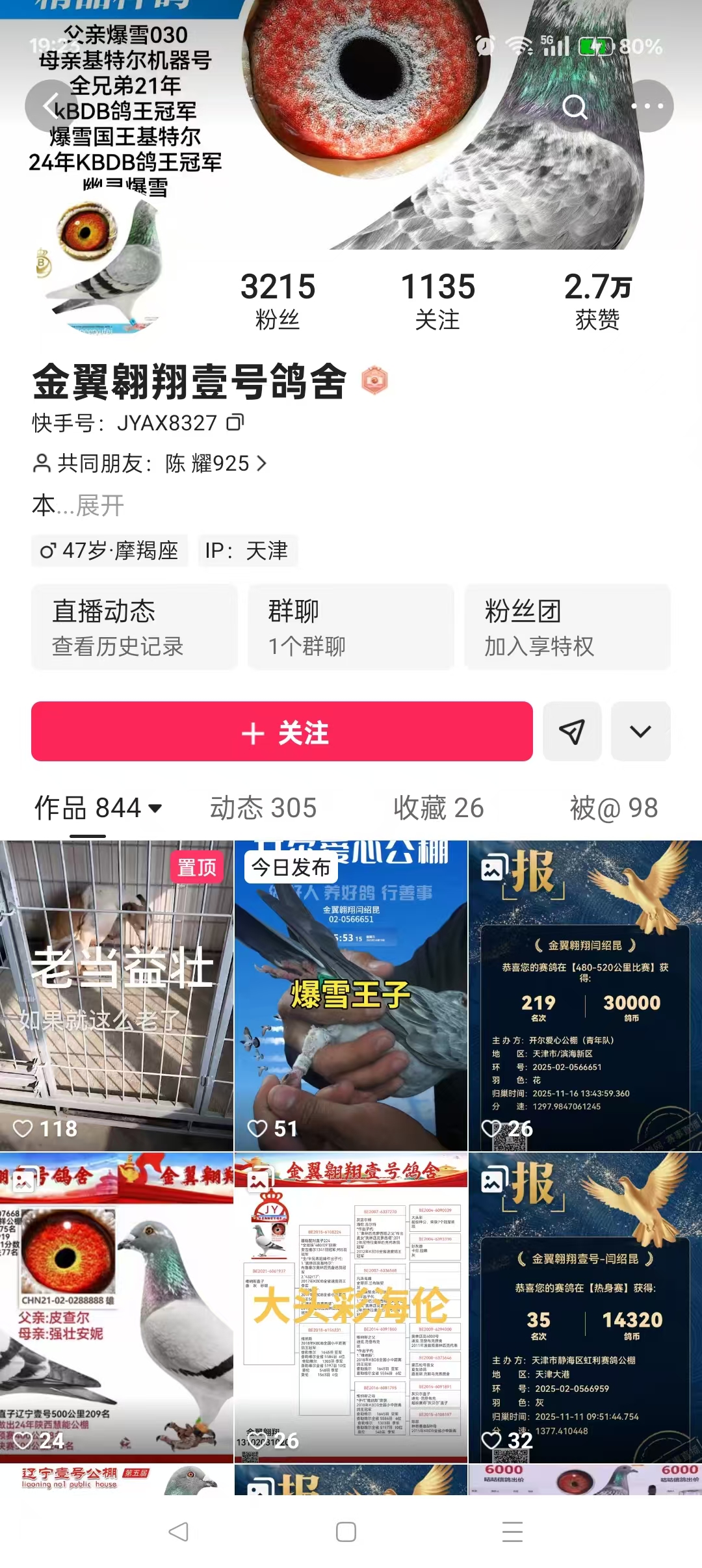Open the profile search icon
This screenshot has height=1568, width=702.
575,106
